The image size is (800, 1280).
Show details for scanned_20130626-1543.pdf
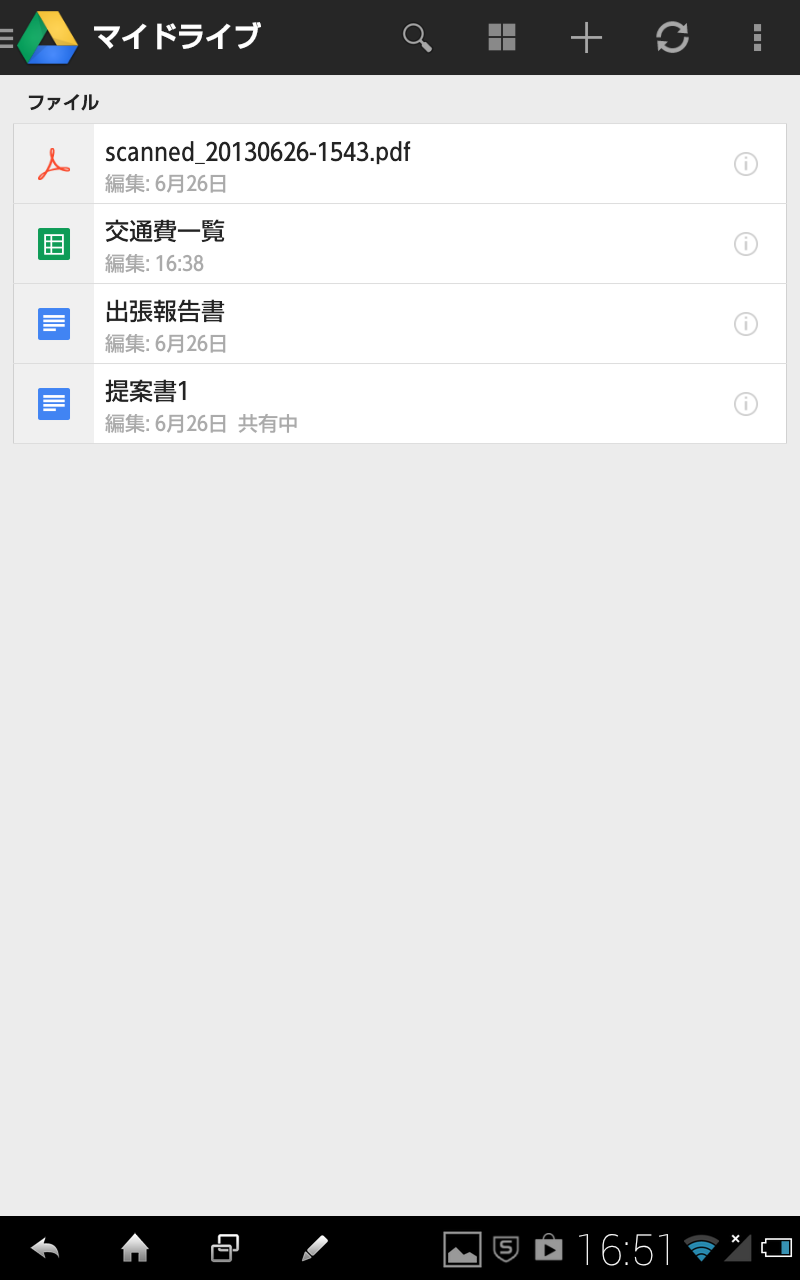[x=746, y=164]
